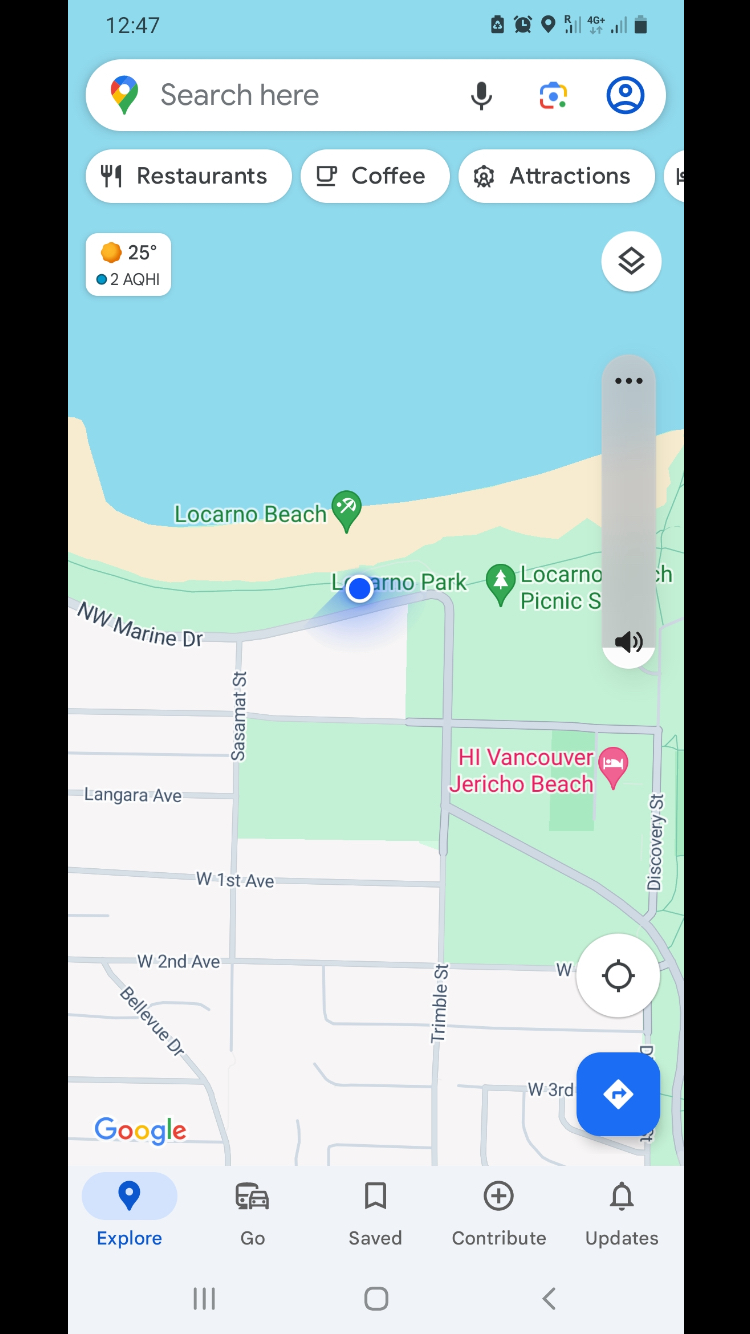Screen dimensions: 750x1334
Task: Center the map on my location
Action: (x=618, y=975)
